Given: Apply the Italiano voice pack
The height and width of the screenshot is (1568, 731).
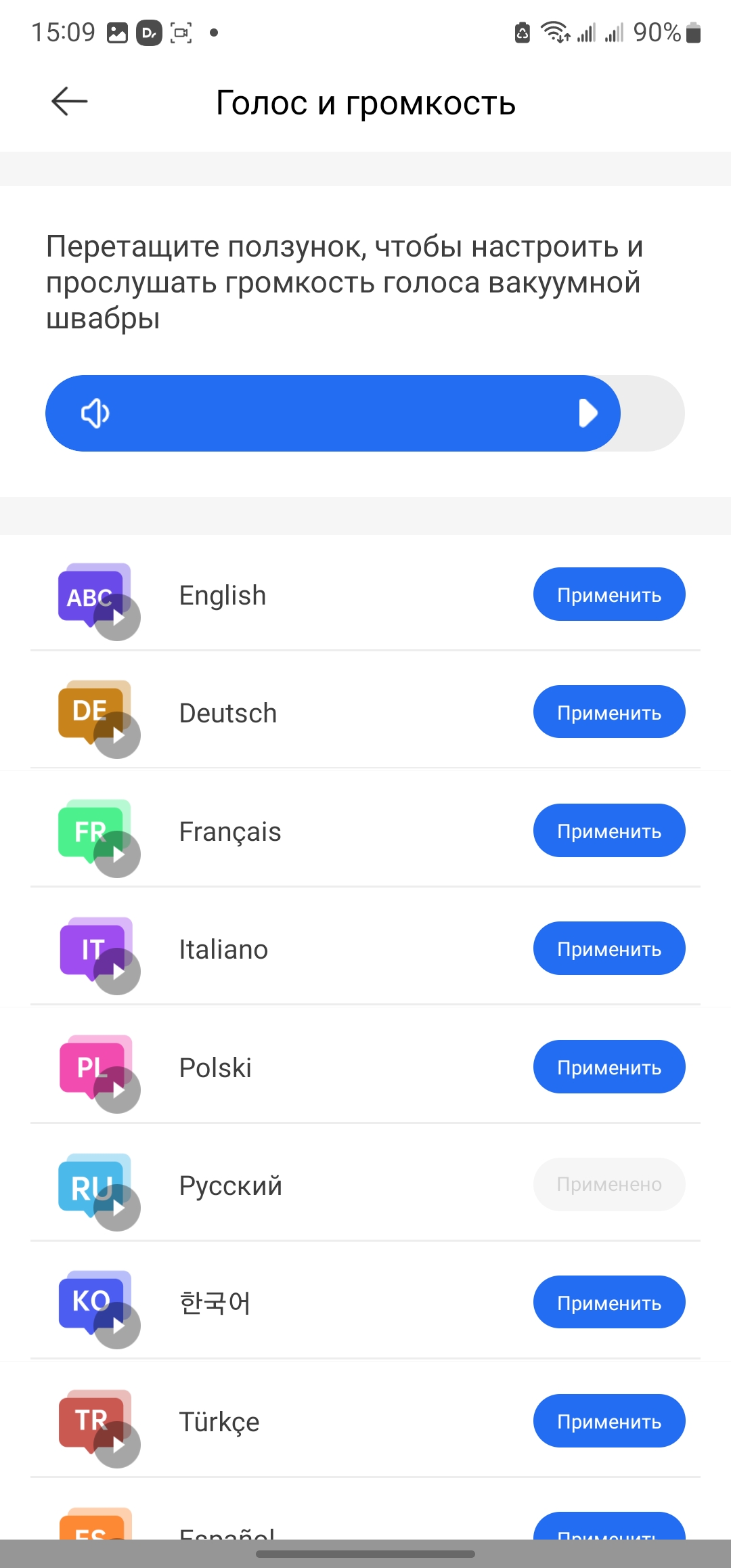Looking at the screenshot, I should coord(608,949).
